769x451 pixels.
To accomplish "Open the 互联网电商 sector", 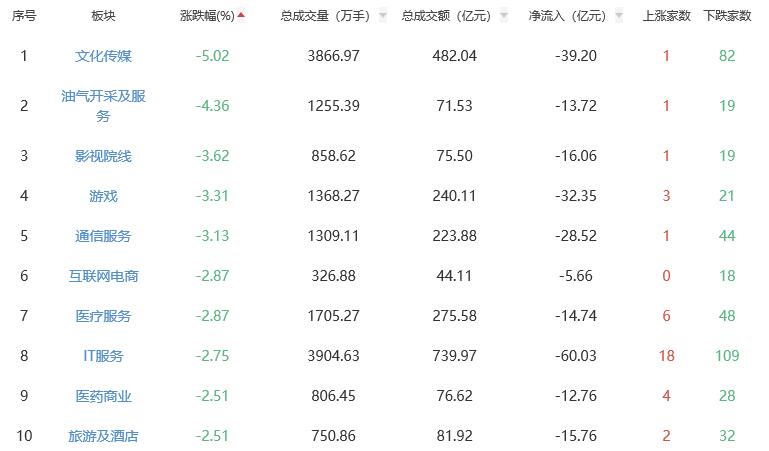I will click(103, 276).
